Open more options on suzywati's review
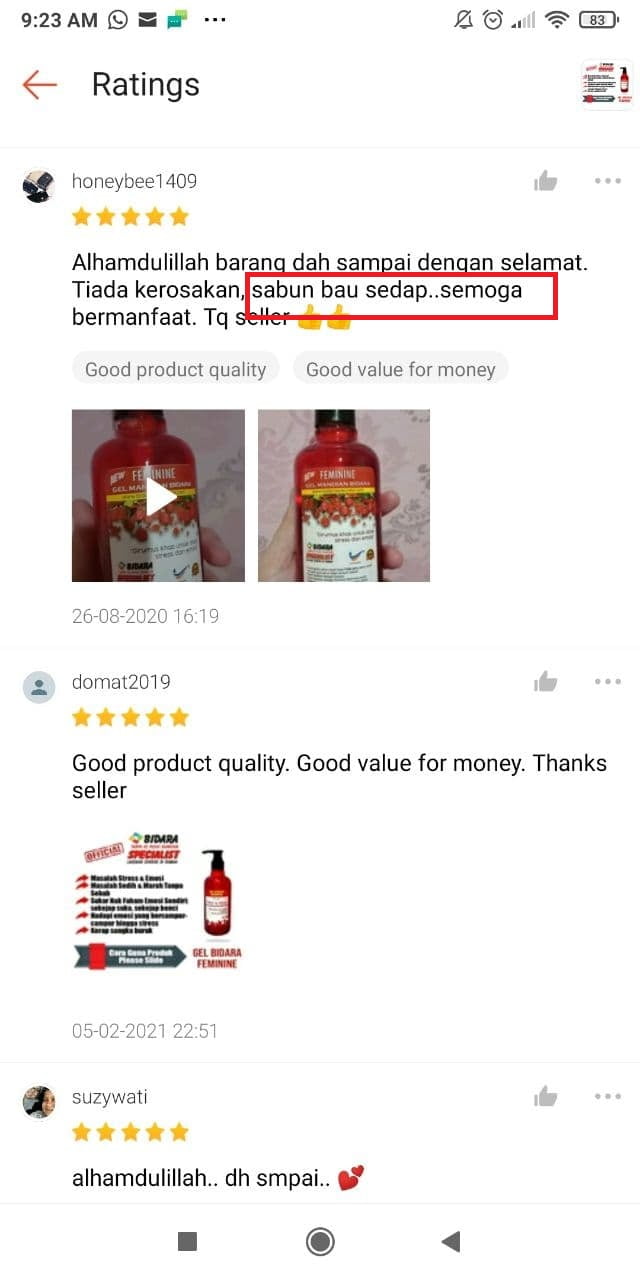Screen dimensions: 640x1280 pos(607,1097)
